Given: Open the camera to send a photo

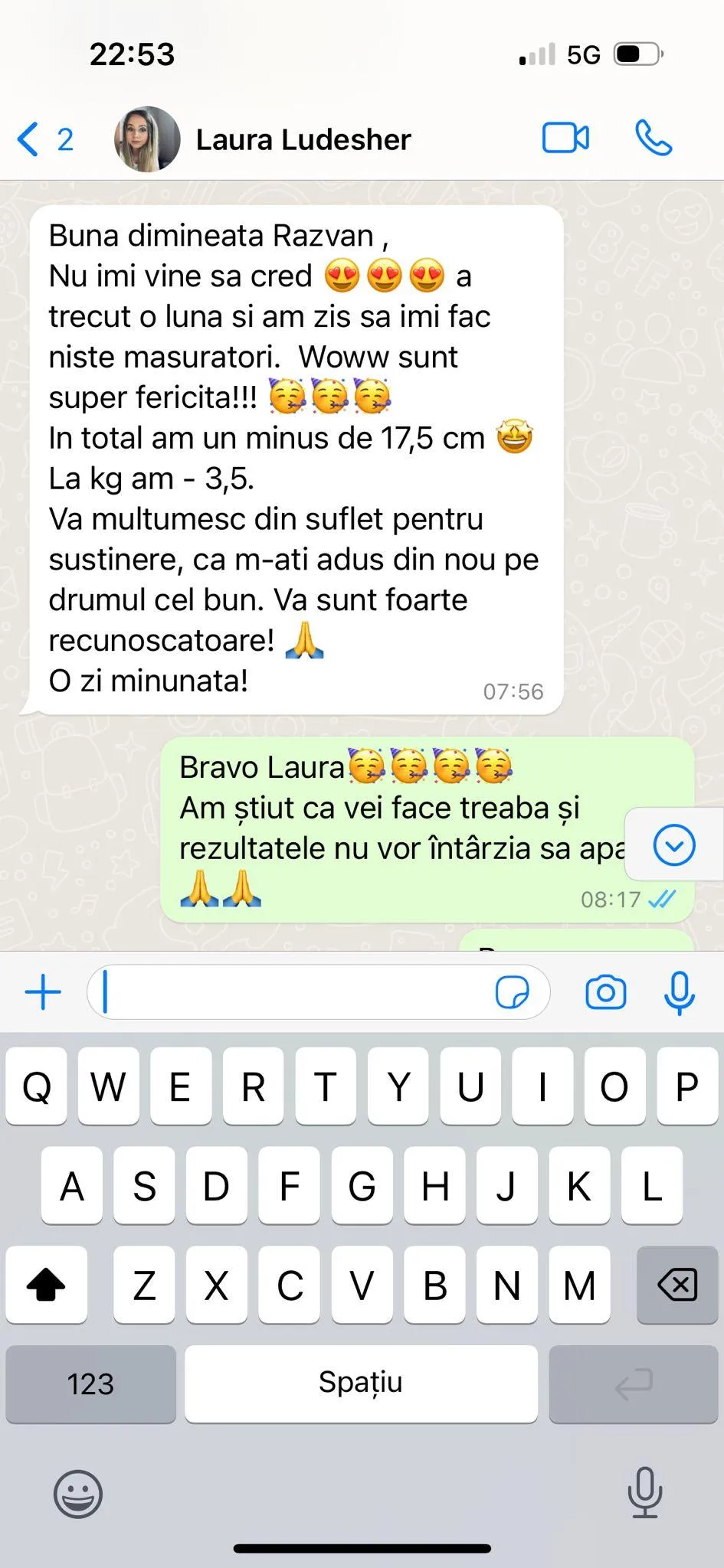Looking at the screenshot, I should coord(605,992).
